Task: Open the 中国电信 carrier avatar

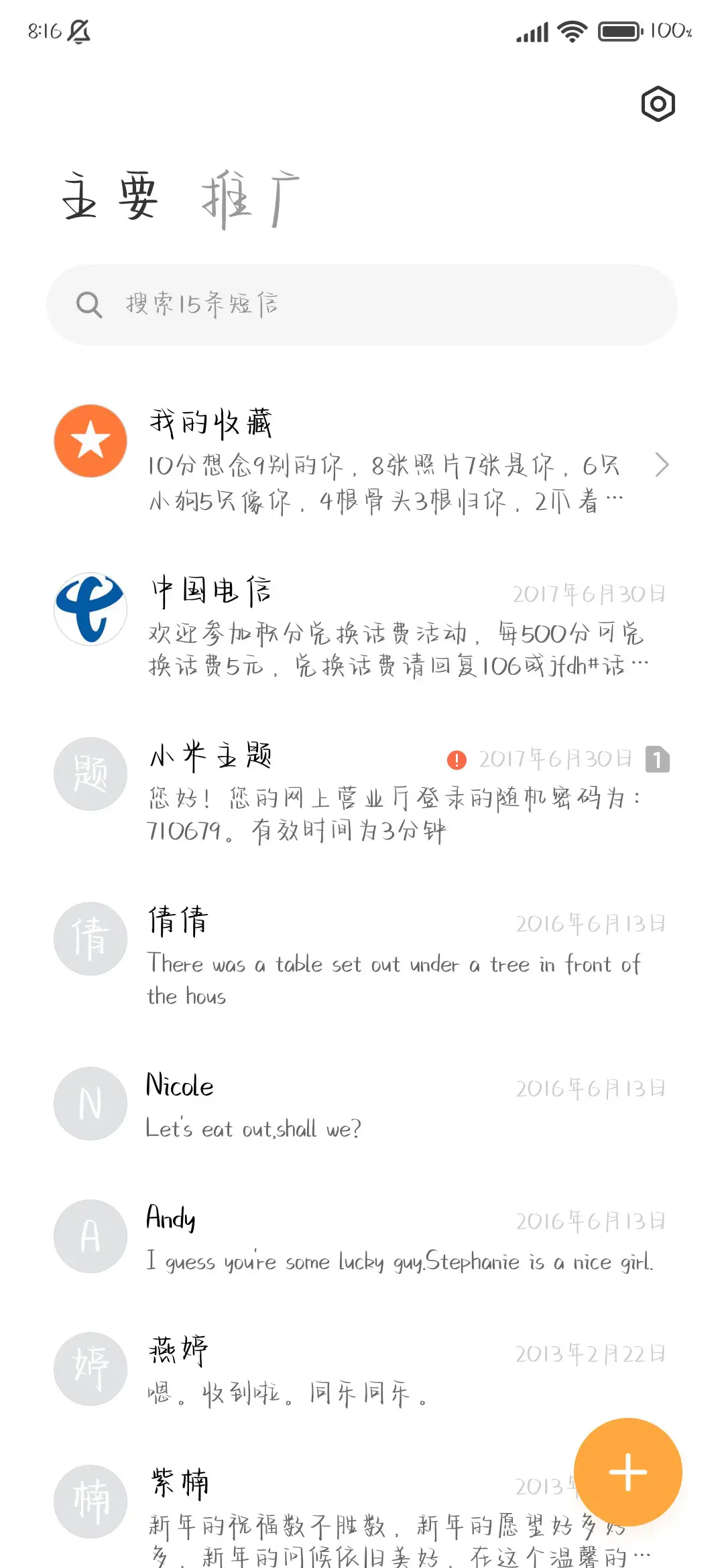Action: pyautogui.click(x=90, y=608)
